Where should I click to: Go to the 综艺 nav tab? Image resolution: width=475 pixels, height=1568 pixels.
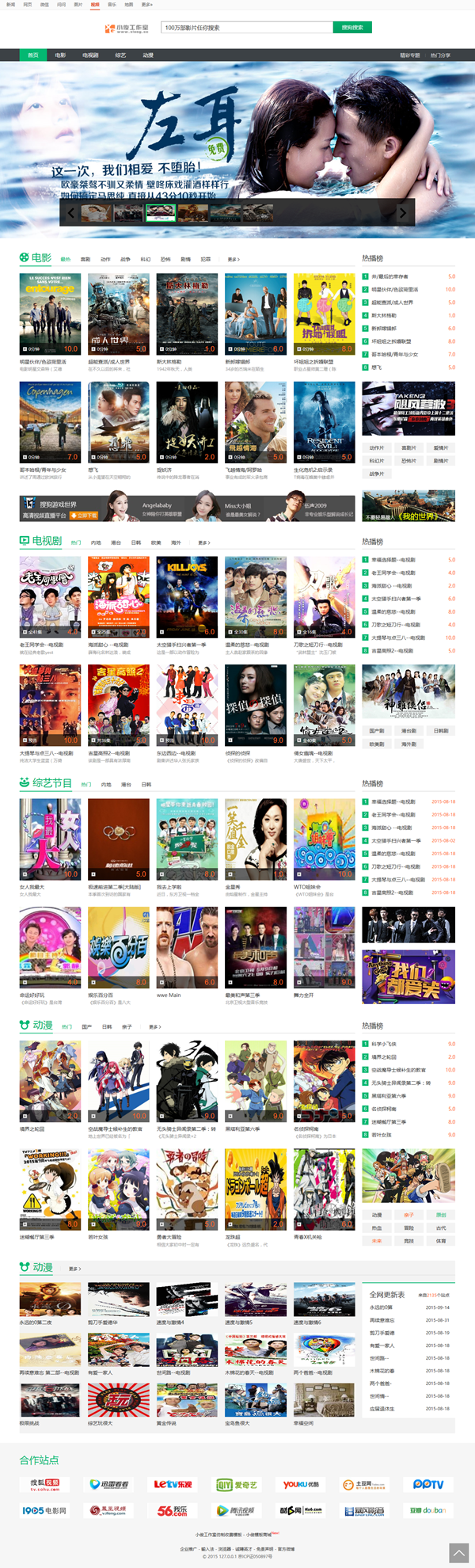coord(120,55)
